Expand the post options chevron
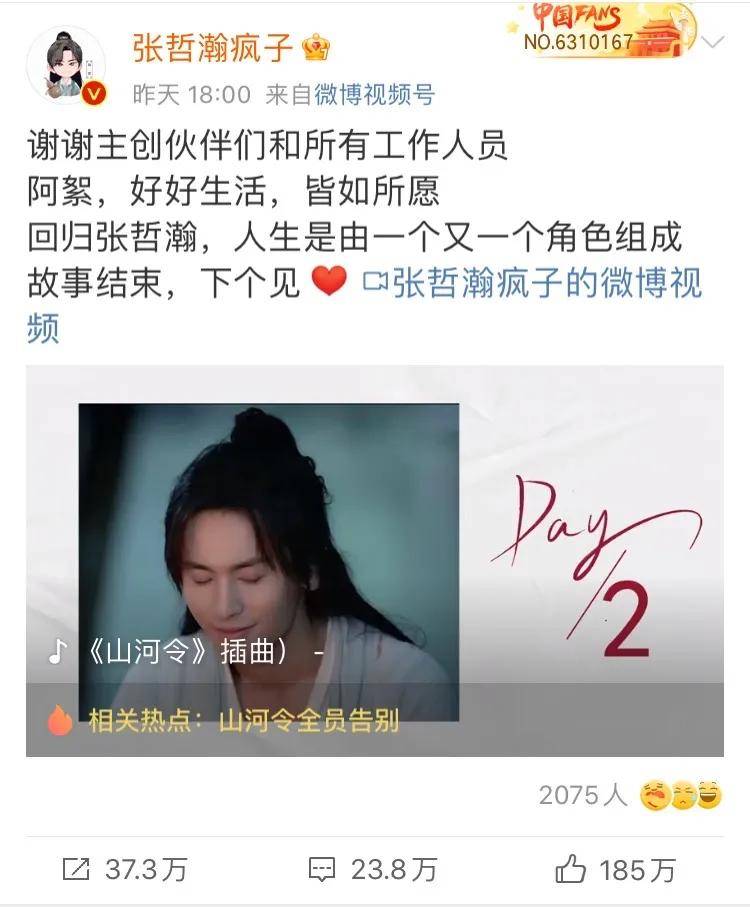This screenshot has height=907, width=750. [x=713, y=42]
